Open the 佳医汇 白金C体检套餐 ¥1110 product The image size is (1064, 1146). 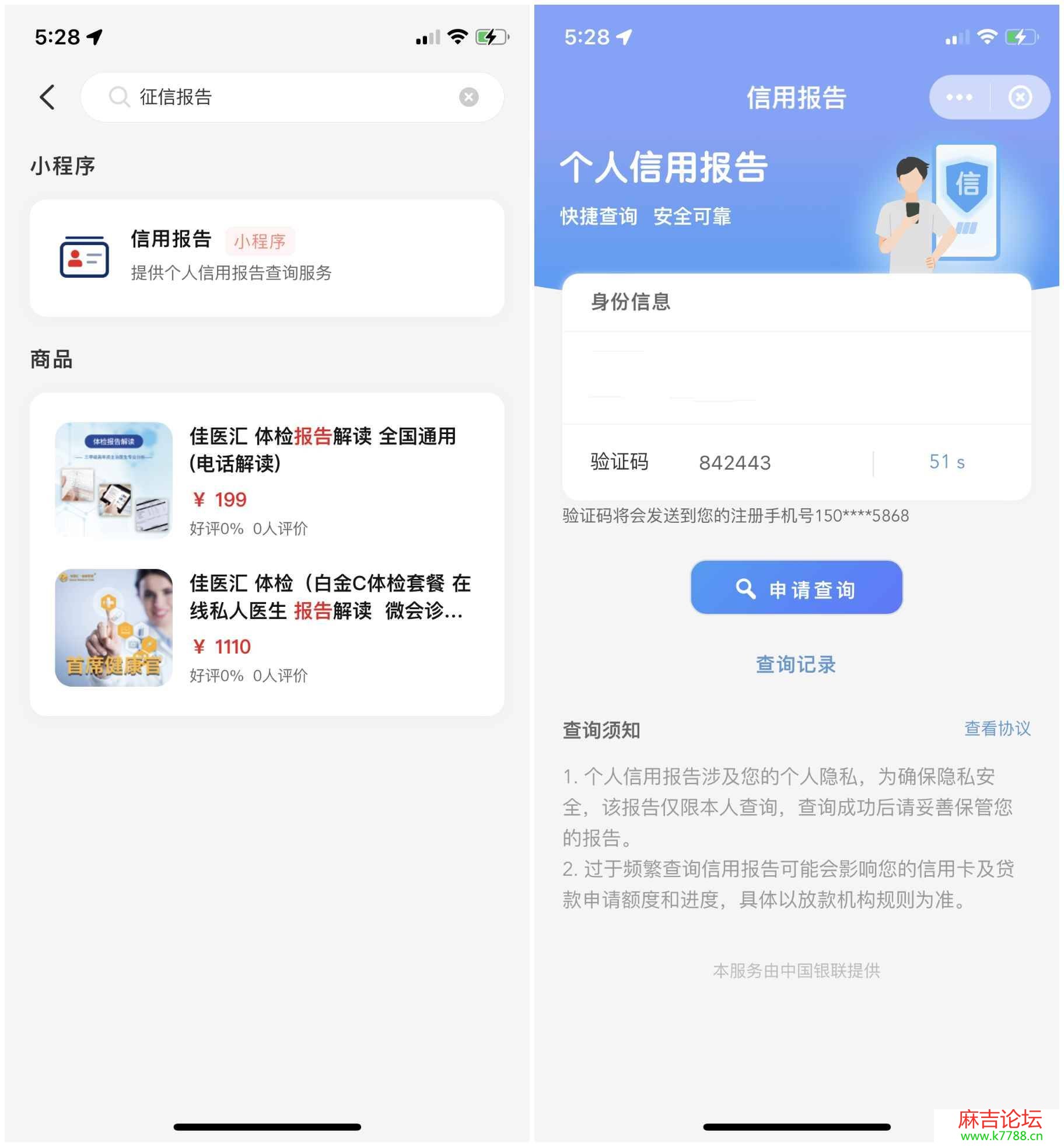267,627
